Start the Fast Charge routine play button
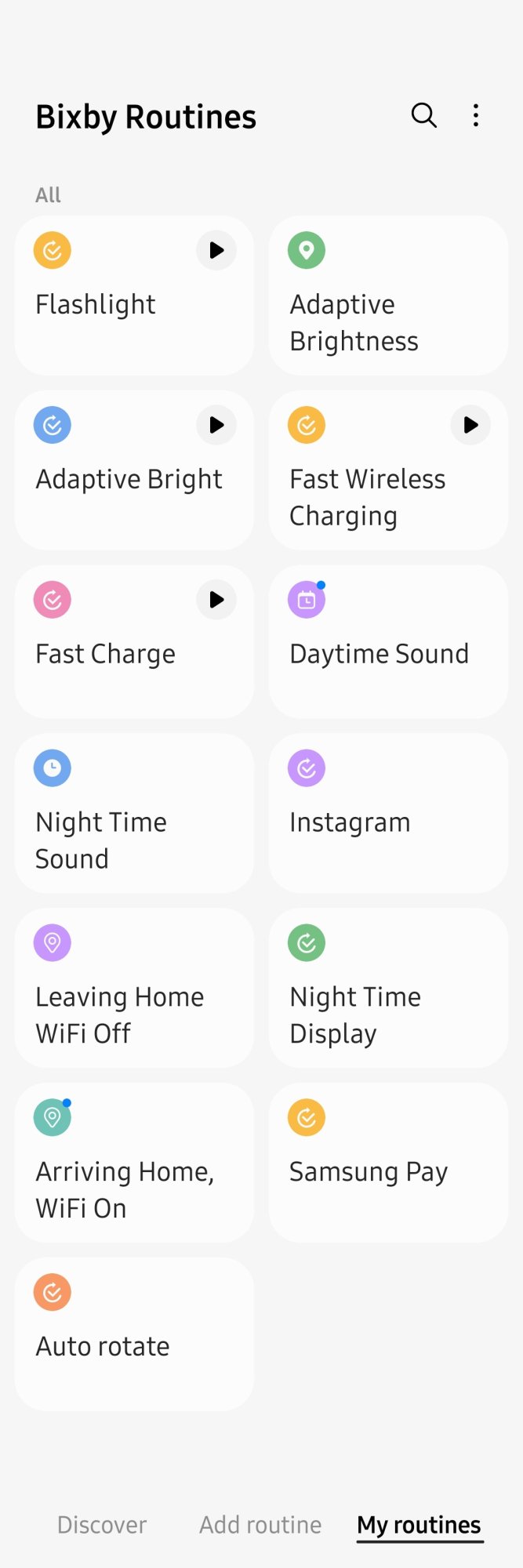Image resolution: width=523 pixels, height=1568 pixels. [x=216, y=601]
